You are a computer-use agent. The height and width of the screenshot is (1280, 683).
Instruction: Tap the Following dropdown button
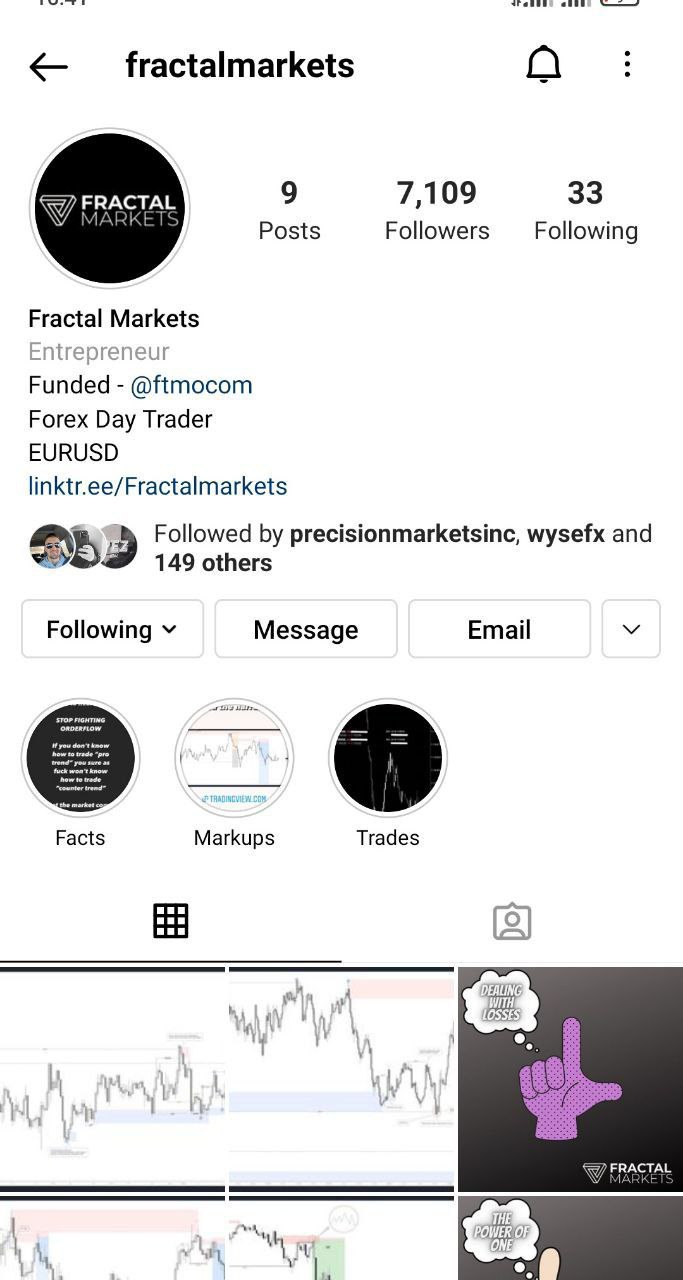112,629
